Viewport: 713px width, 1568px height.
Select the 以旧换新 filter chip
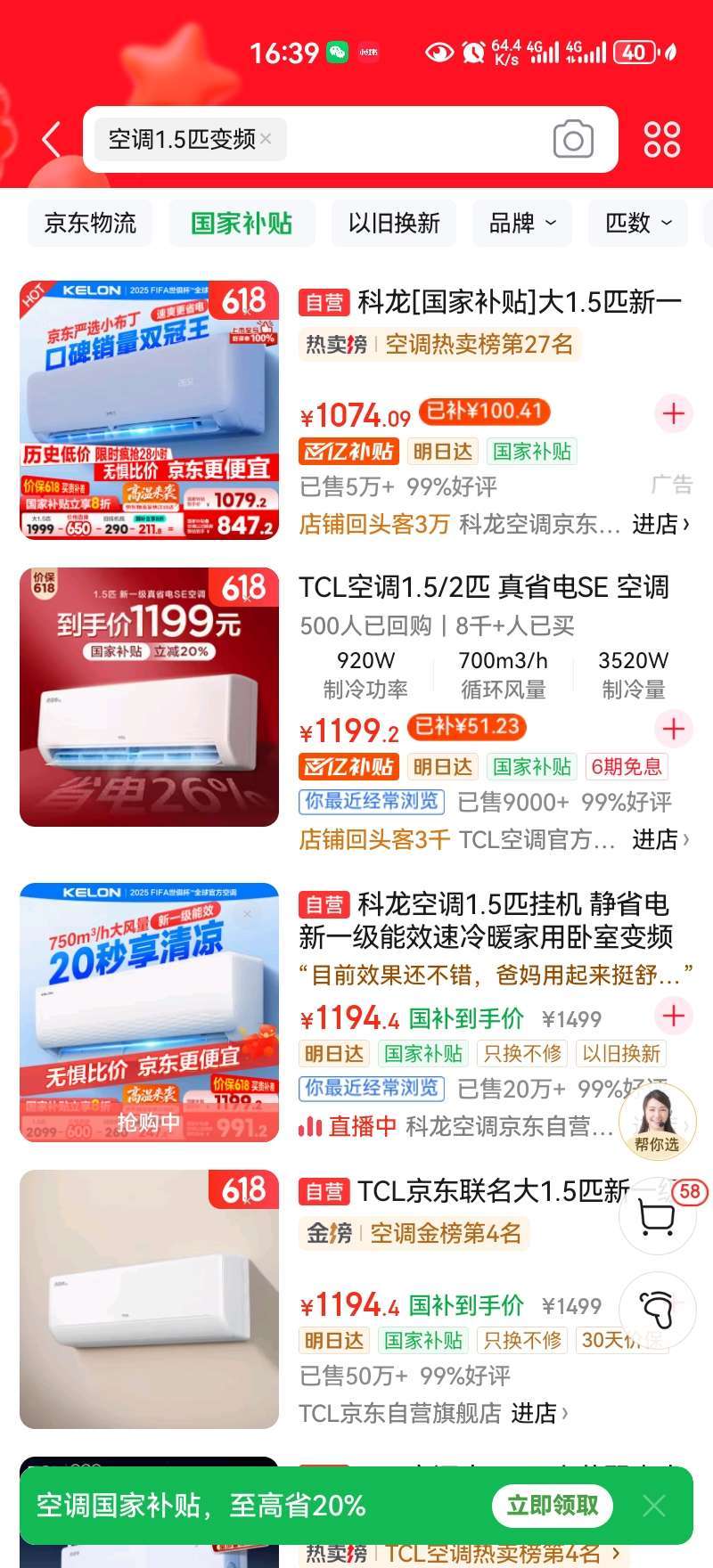(394, 223)
